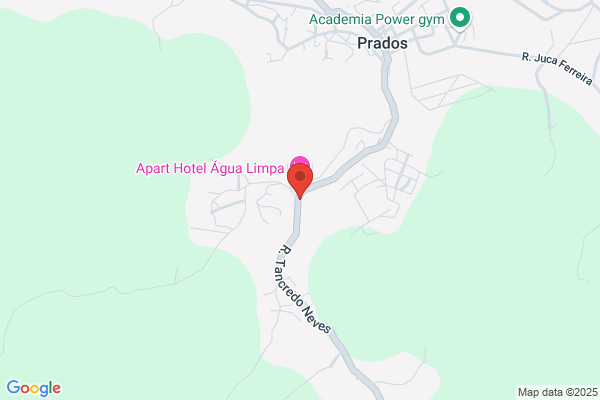Open the Apart Hotel Água Limpa marker

(300, 162)
